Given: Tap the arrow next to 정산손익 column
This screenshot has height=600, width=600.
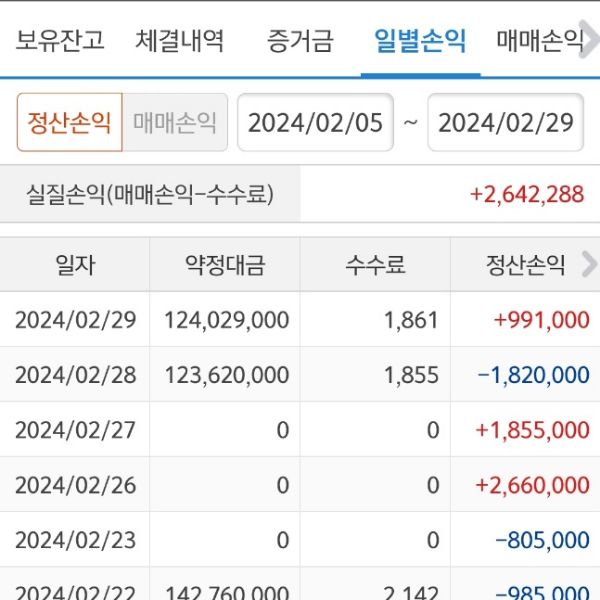Looking at the screenshot, I should tap(587, 265).
